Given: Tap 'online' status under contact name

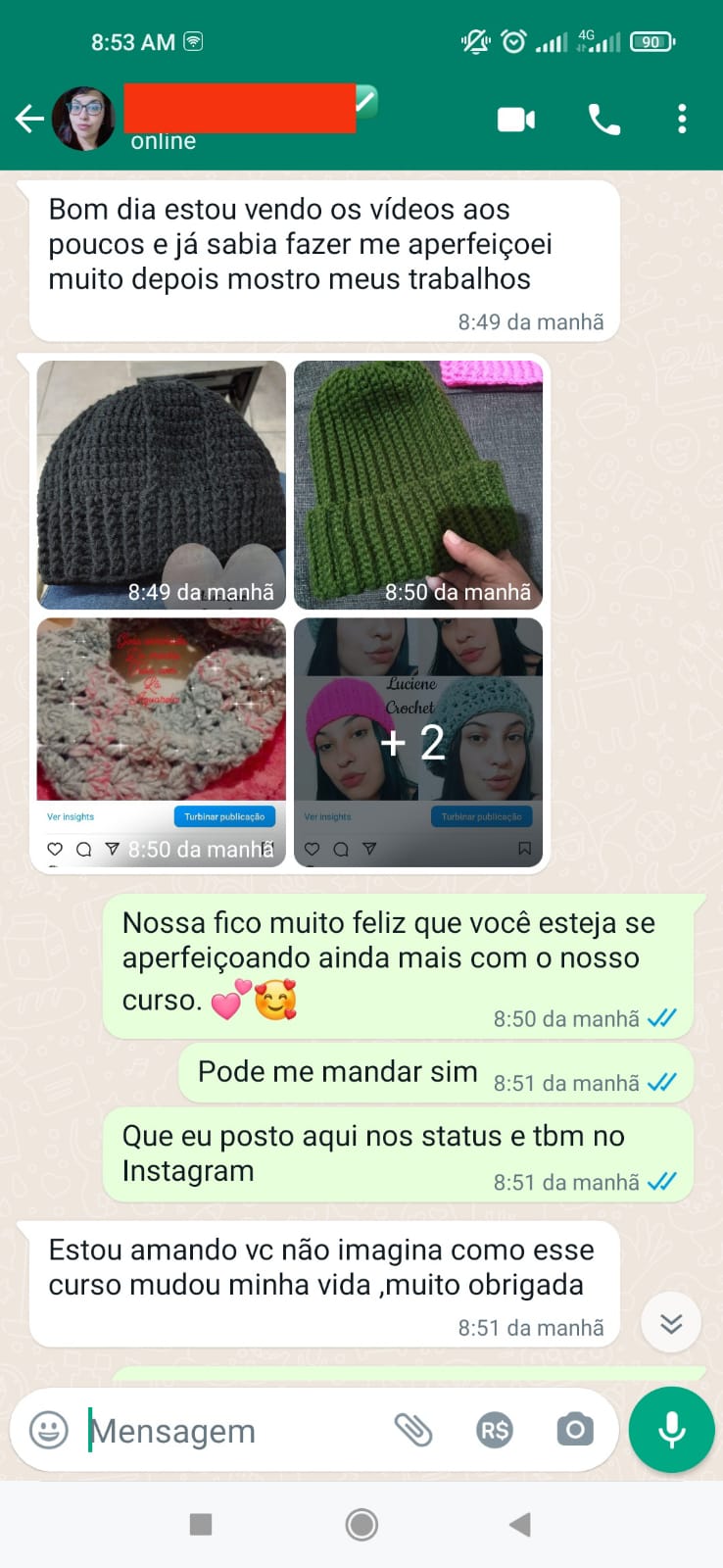Looking at the screenshot, I should tap(162, 141).
